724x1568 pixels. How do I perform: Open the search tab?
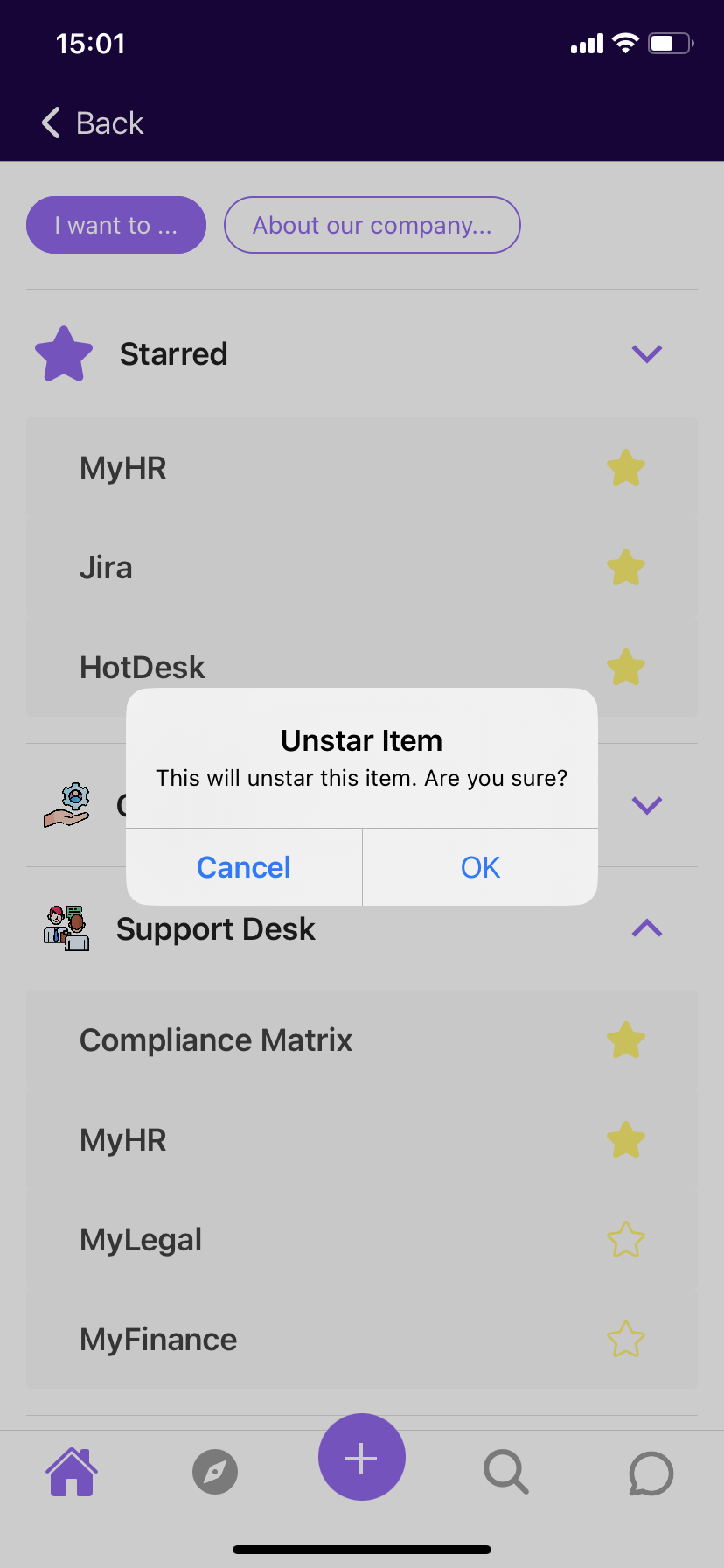[x=506, y=1472]
